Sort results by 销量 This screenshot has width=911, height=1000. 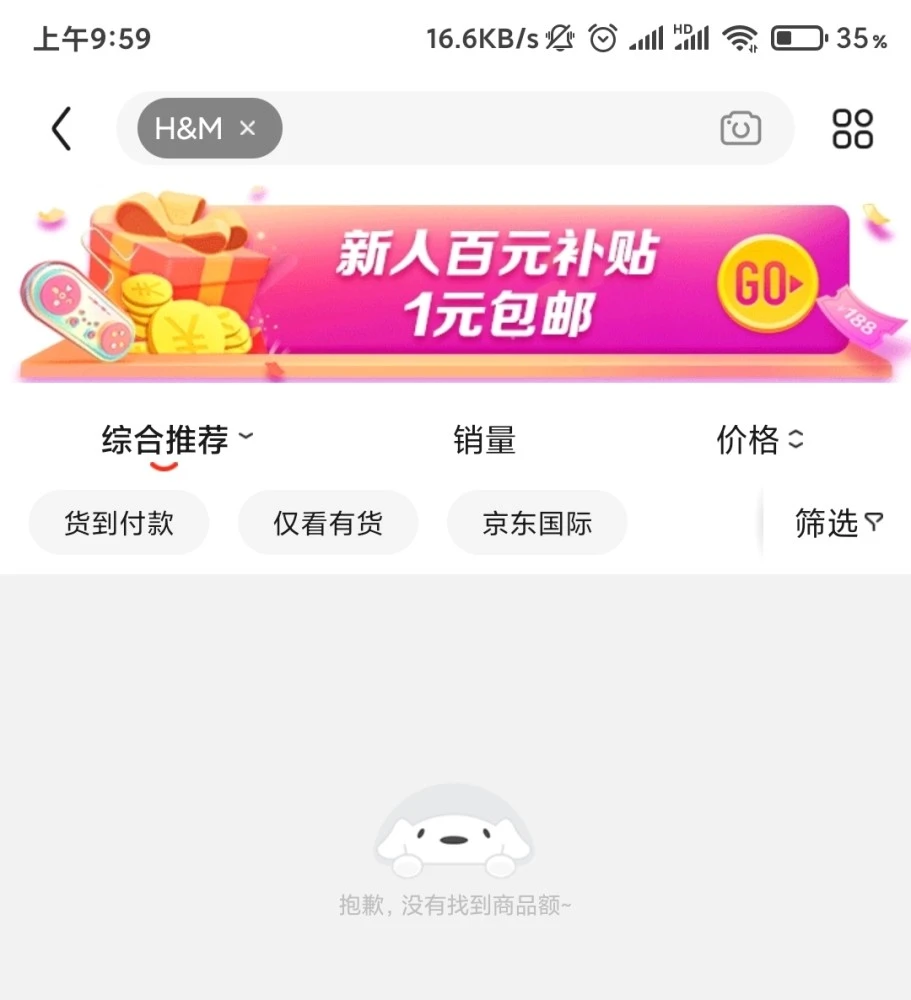click(x=484, y=440)
